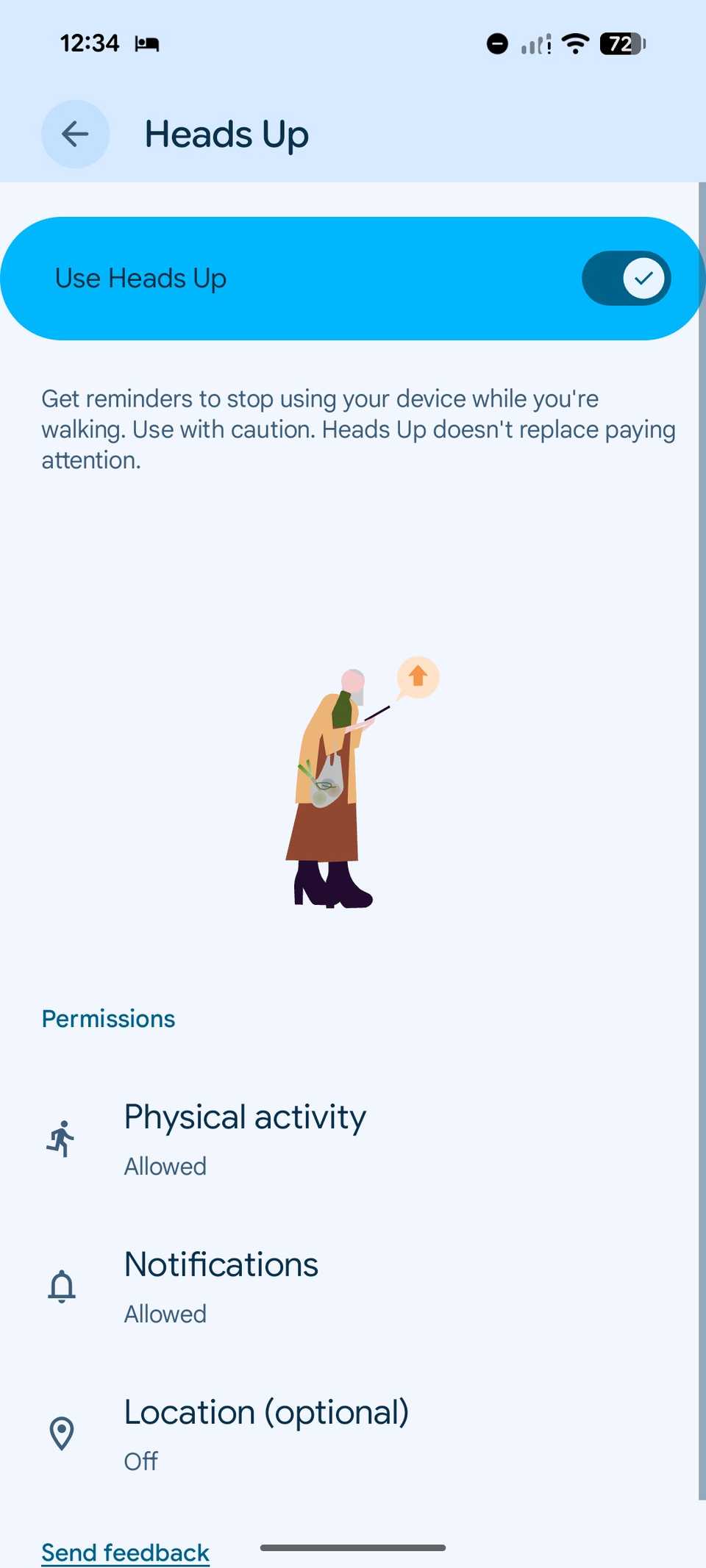Tap the Notifications bell icon
Screen dimensions: 706x1568
[x=62, y=1286]
